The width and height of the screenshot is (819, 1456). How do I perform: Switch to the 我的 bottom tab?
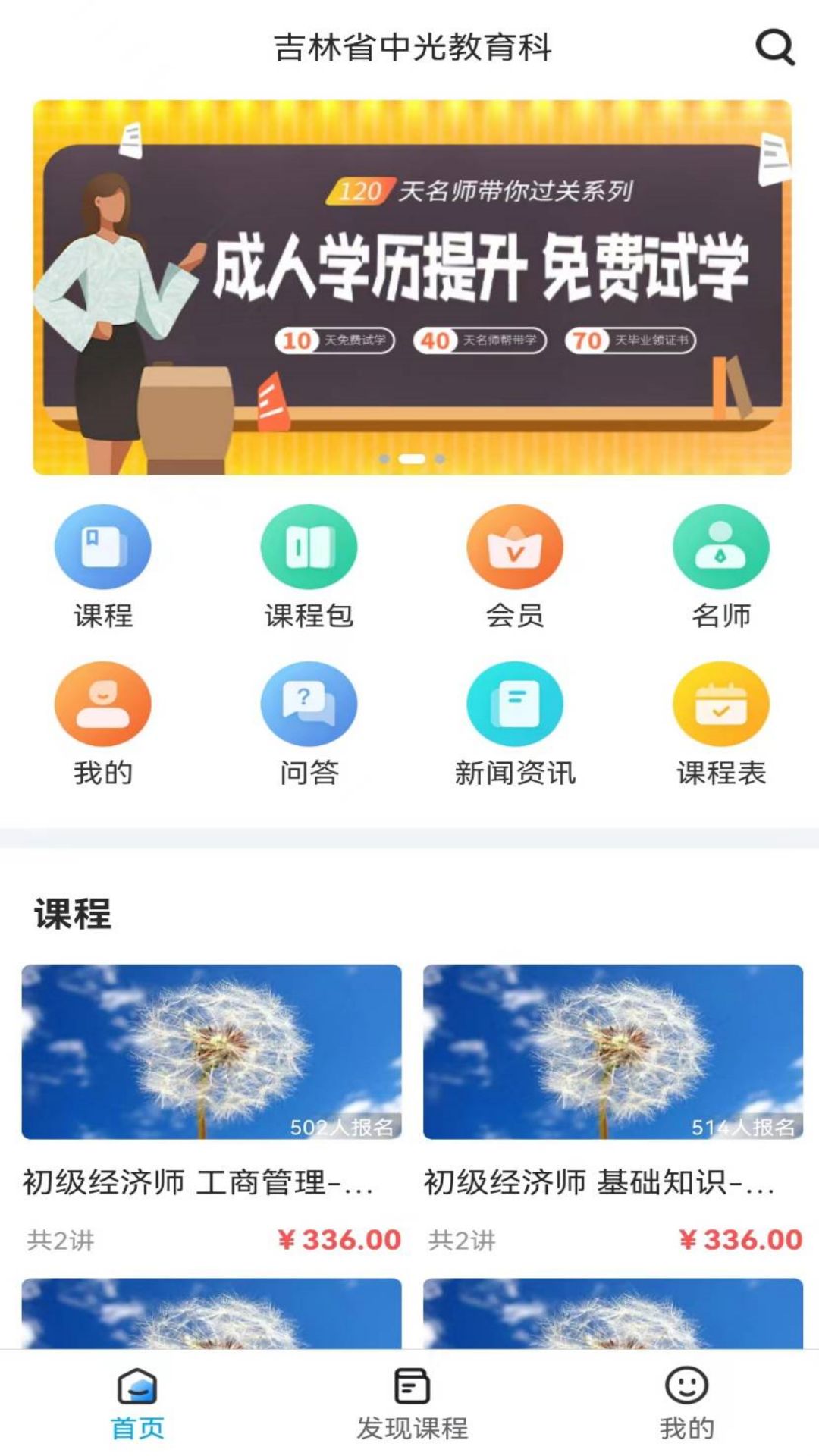click(x=686, y=1403)
